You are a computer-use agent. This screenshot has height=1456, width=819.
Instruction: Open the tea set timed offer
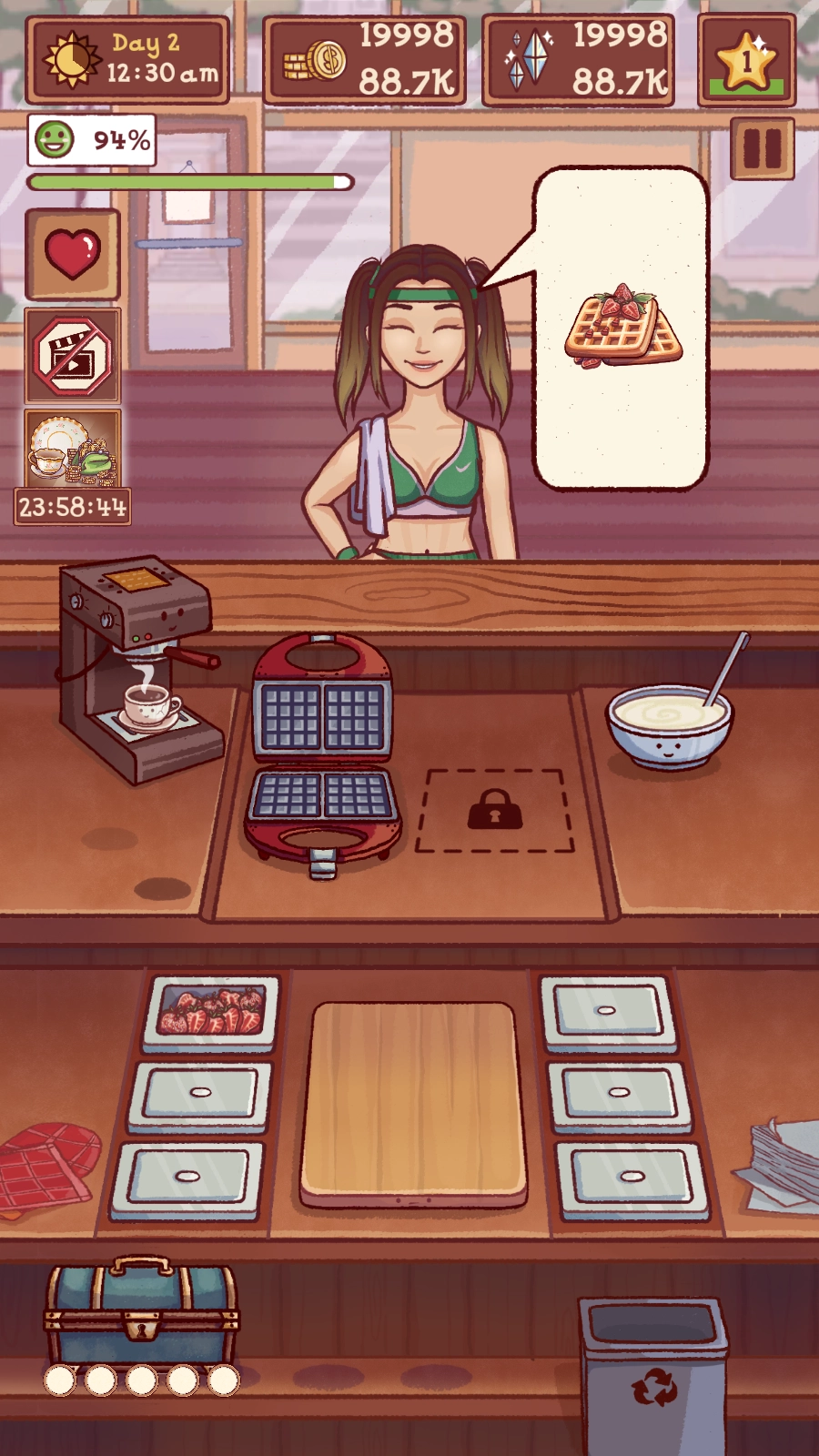[x=73, y=450]
